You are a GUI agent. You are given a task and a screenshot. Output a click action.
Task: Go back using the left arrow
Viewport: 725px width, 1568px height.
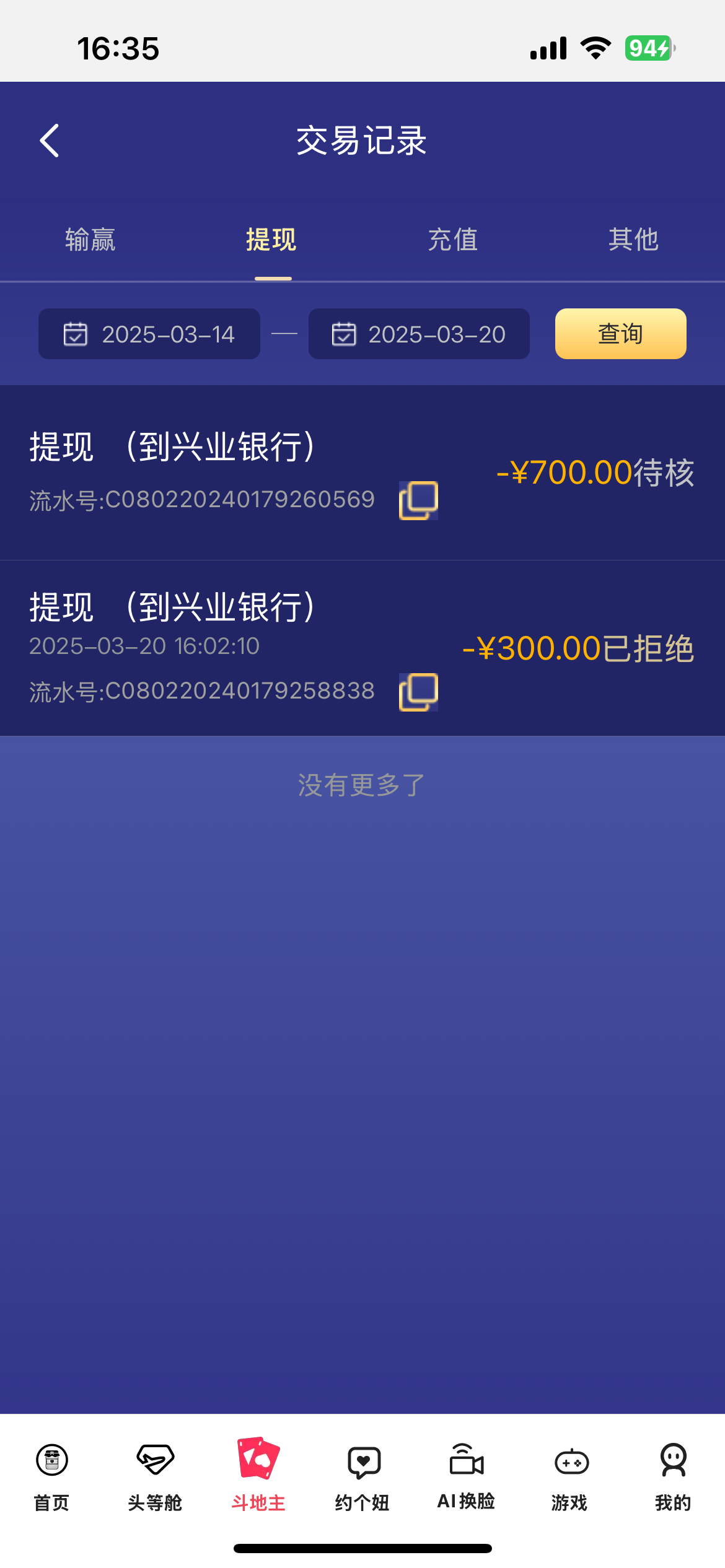[x=49, y=141]
